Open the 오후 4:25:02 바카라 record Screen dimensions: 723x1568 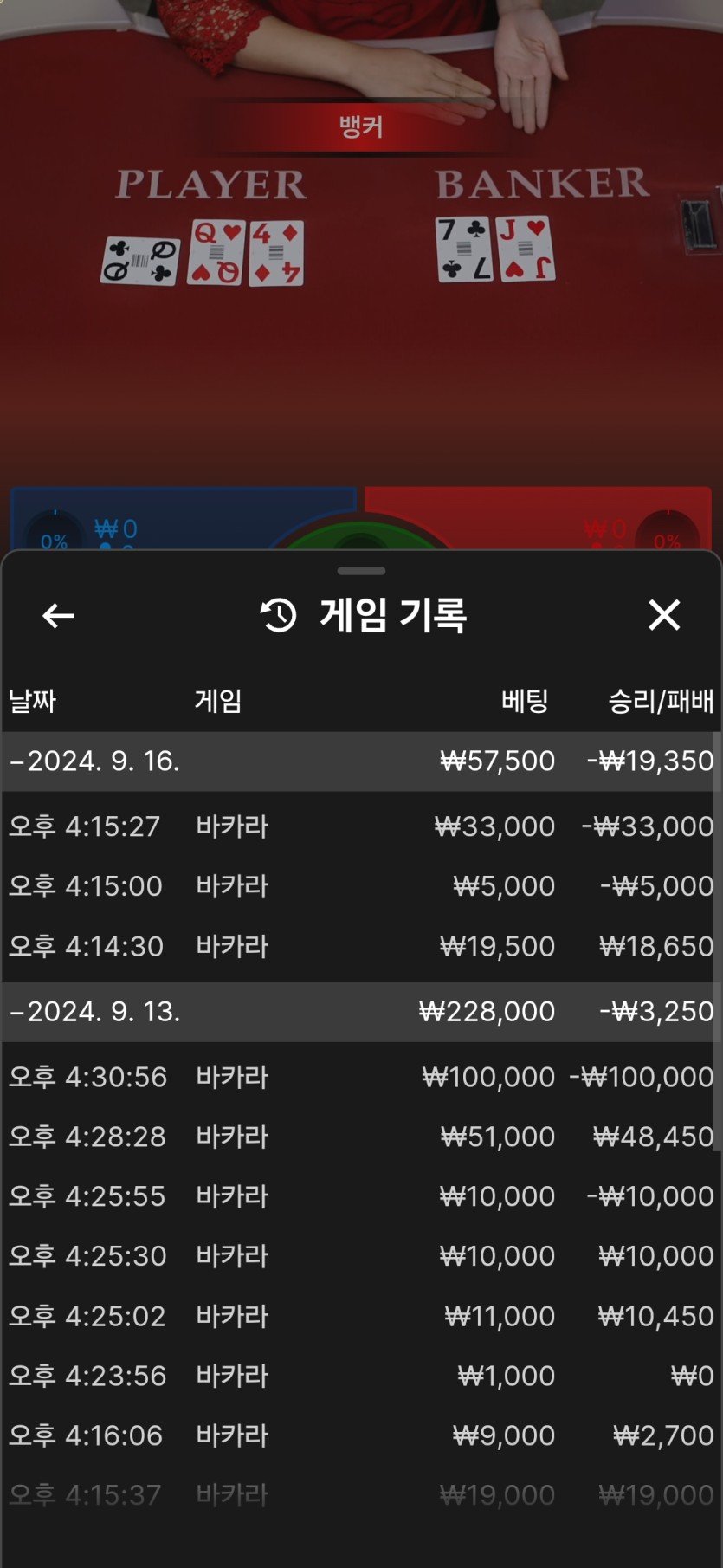[x=360, y=1316]
